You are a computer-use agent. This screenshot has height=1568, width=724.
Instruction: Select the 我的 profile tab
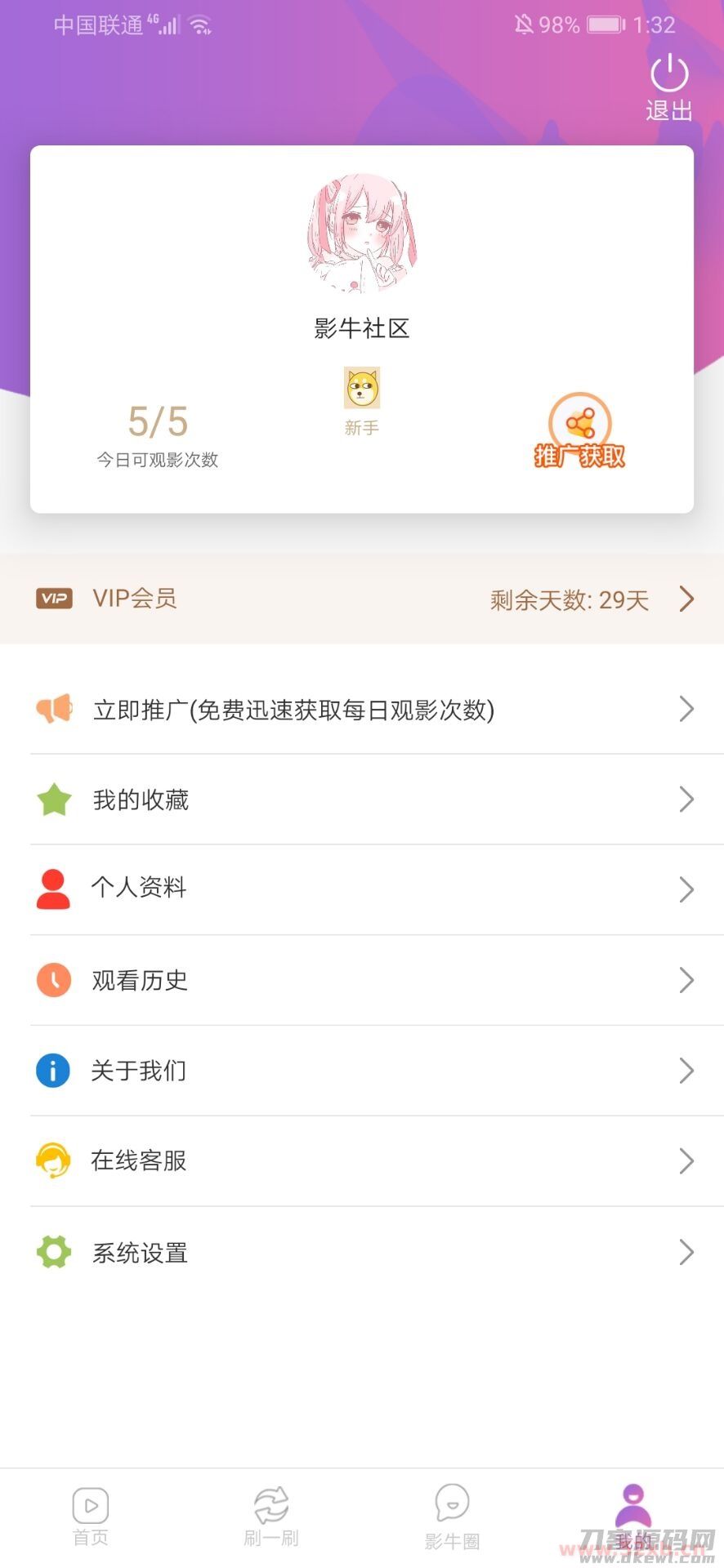click(x=633, y=1516)
